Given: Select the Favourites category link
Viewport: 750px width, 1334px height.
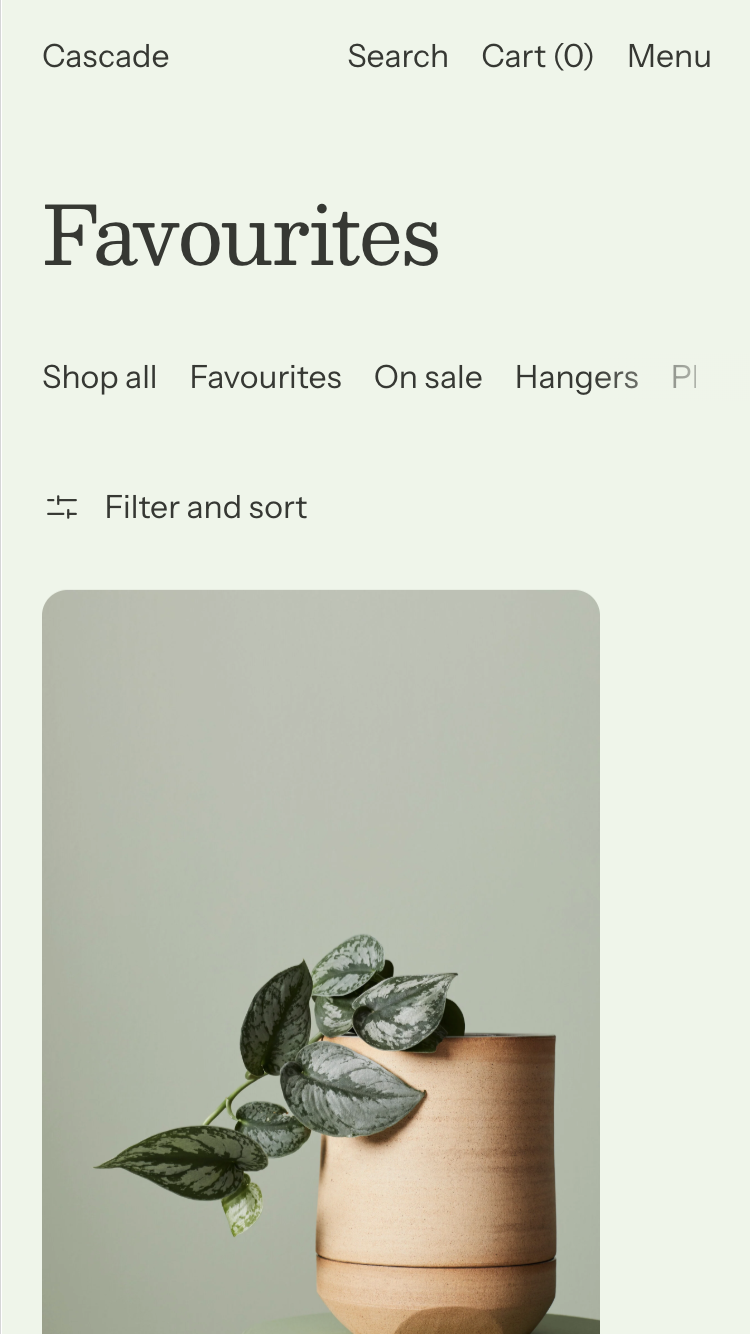Looking at the screenshot, I should coord(265,377).
